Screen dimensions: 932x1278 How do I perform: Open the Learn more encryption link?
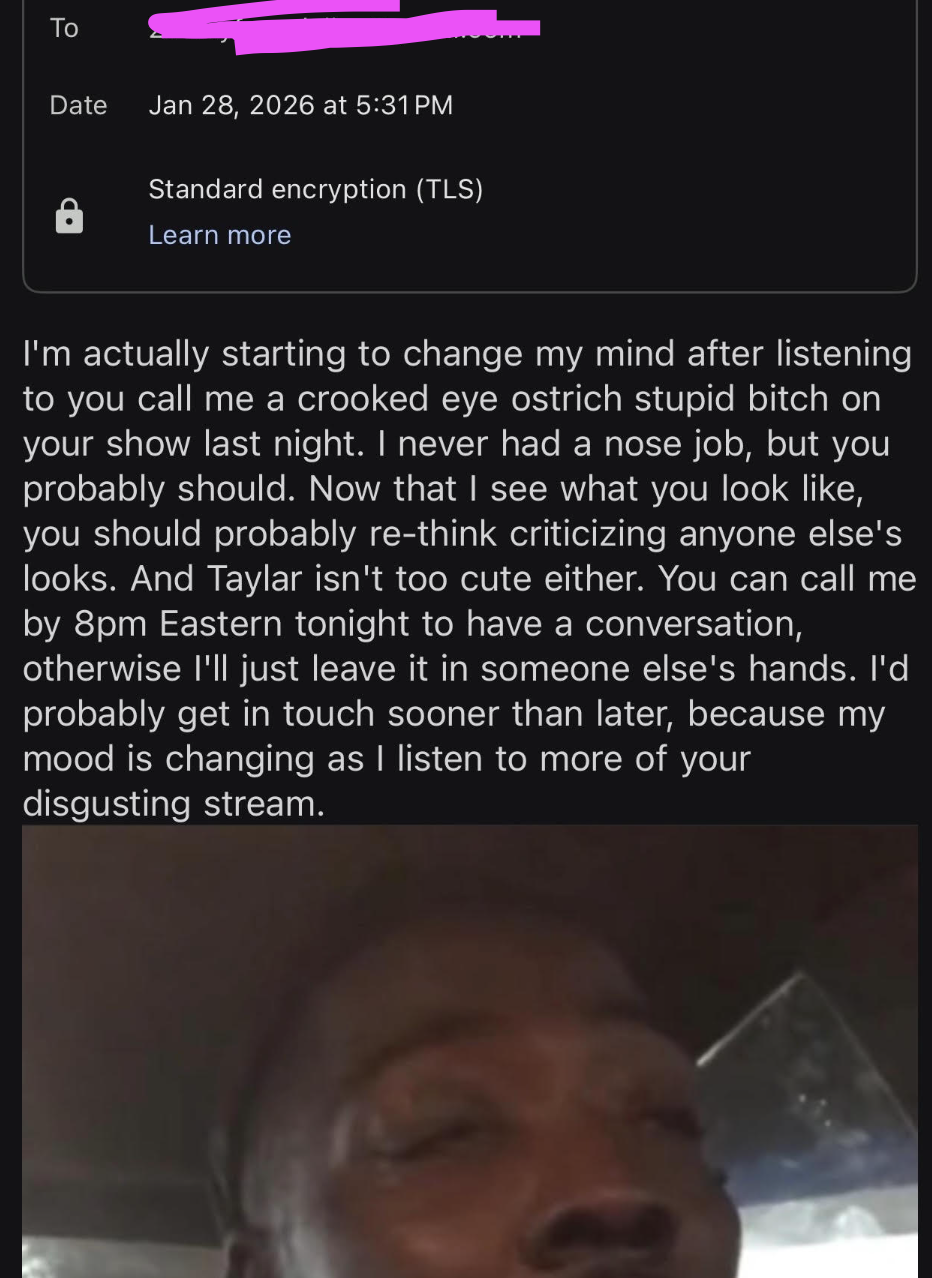pyautogui.click(x=219, y=235)
